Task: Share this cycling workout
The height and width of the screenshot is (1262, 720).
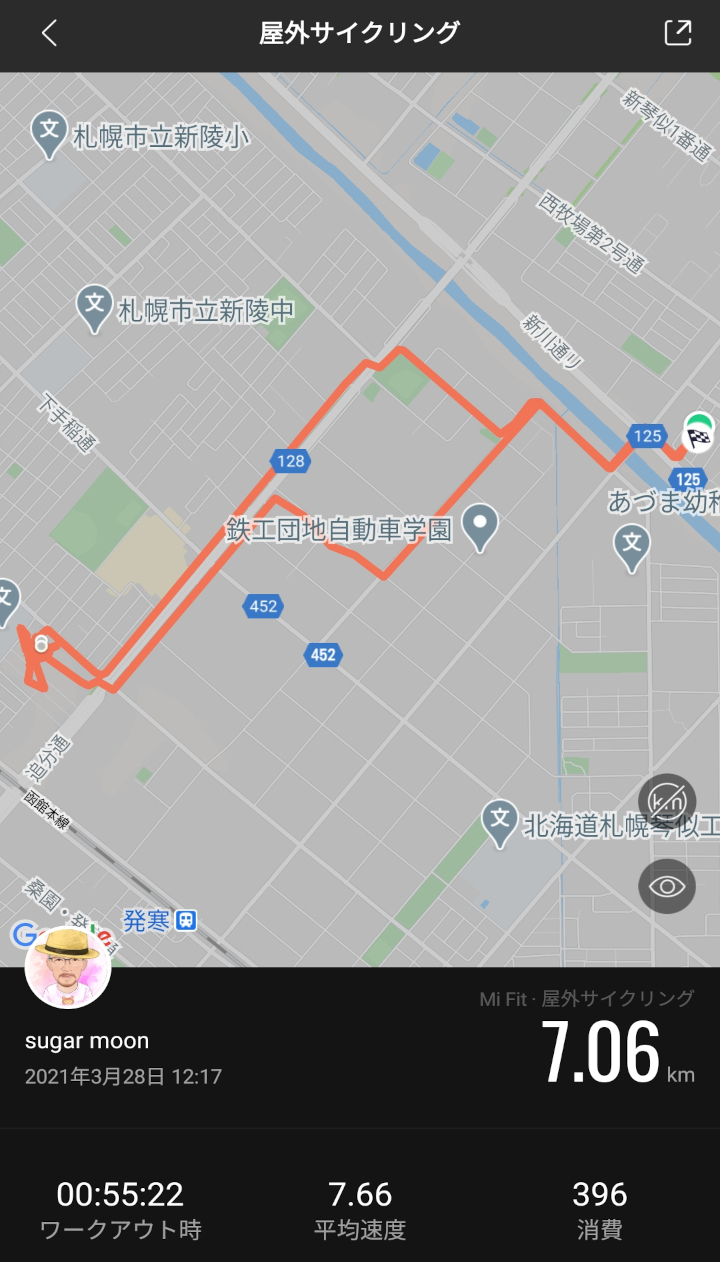Action: pos(678,32)
